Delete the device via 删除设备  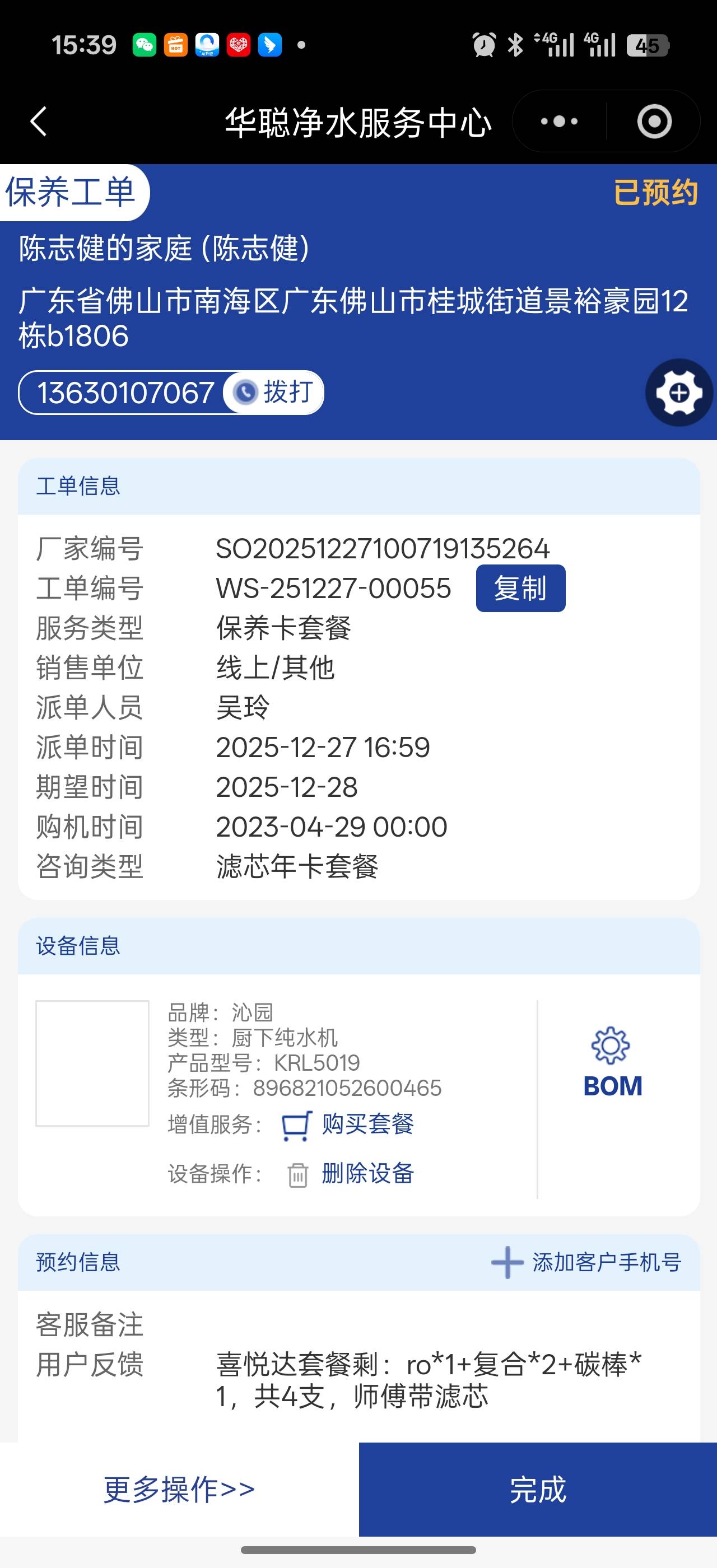point(367,1173)
